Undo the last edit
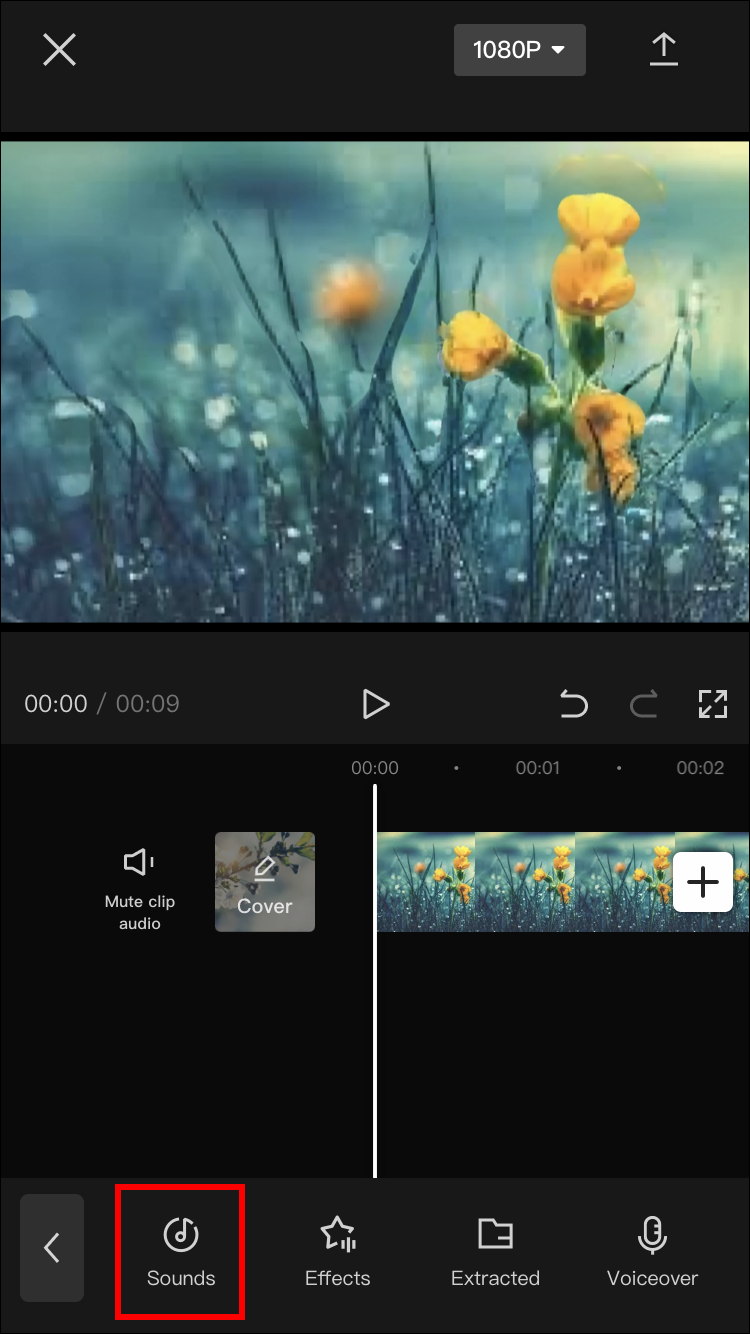 click(574, 704)
